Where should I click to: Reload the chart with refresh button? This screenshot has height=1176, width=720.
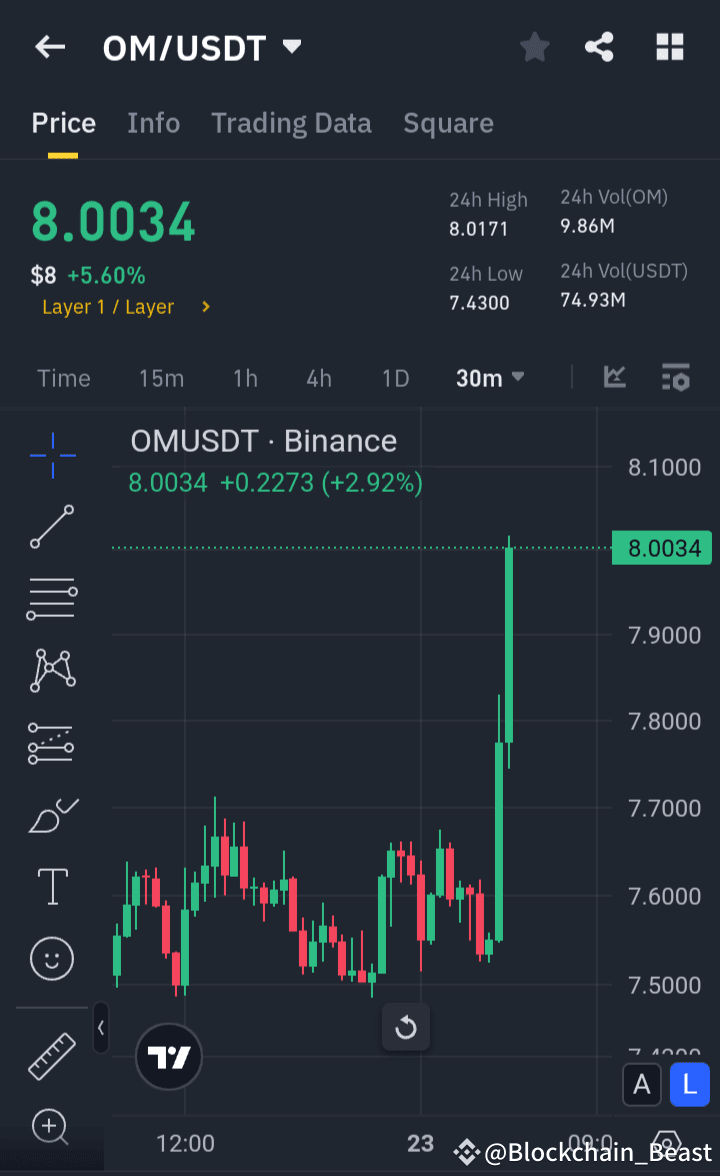(x=405, y=1027)
